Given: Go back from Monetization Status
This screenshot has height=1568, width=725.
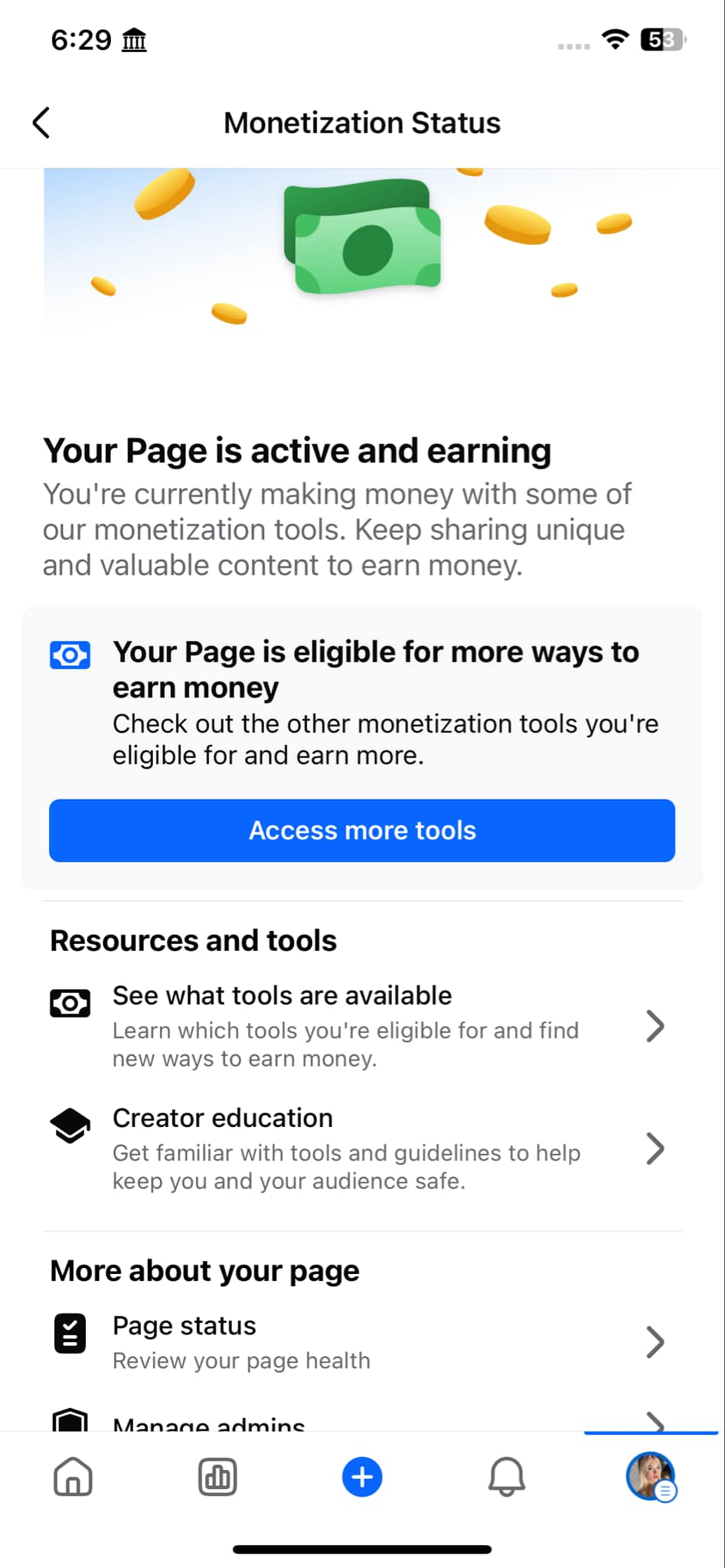Looking at the screenshot, I should coord(41,122).
